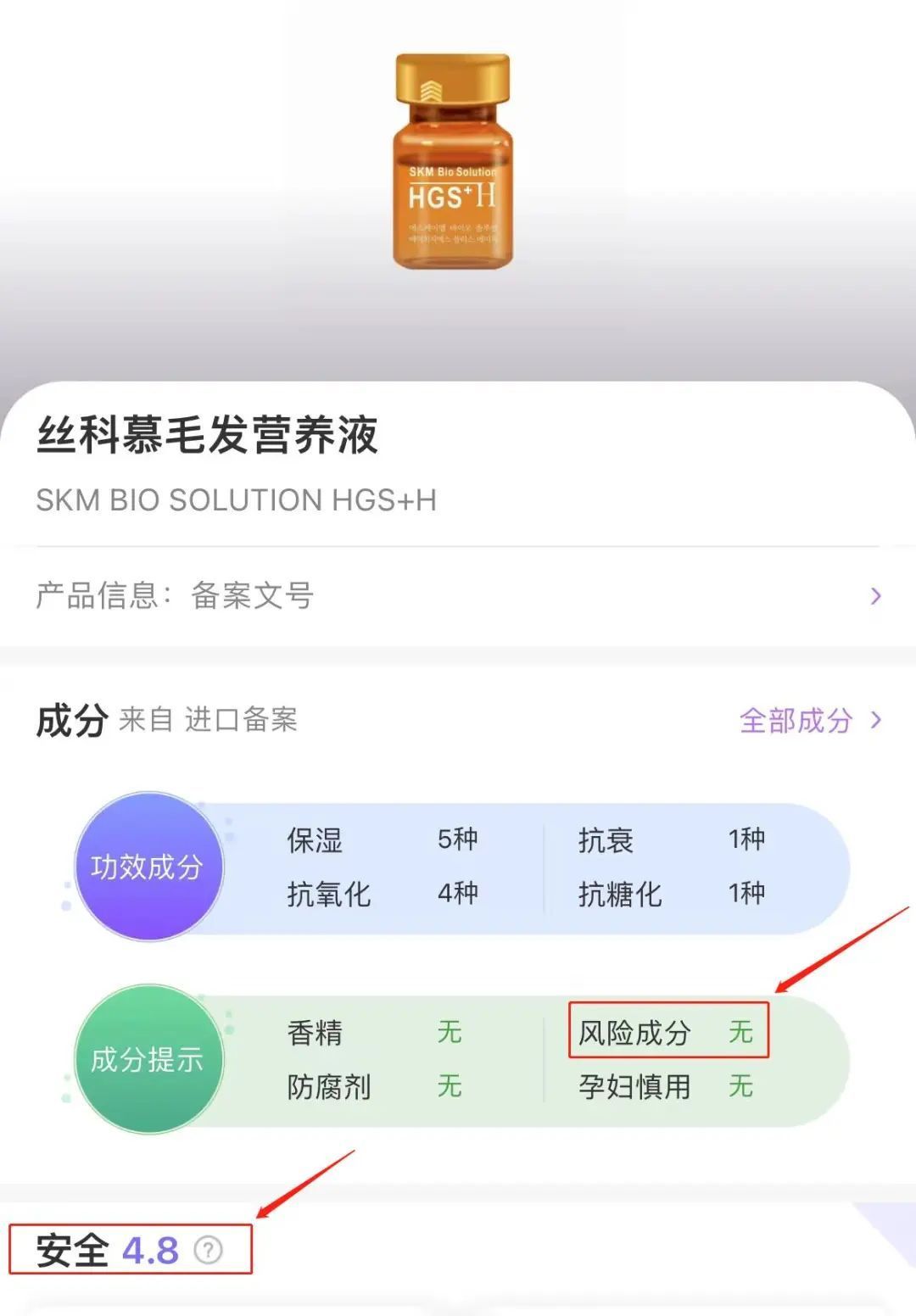Image resolution: width=916 pixels, height=1316 pixels.
Task: Open the 功效成分 circular badge
Action: [x=149, y=866]
